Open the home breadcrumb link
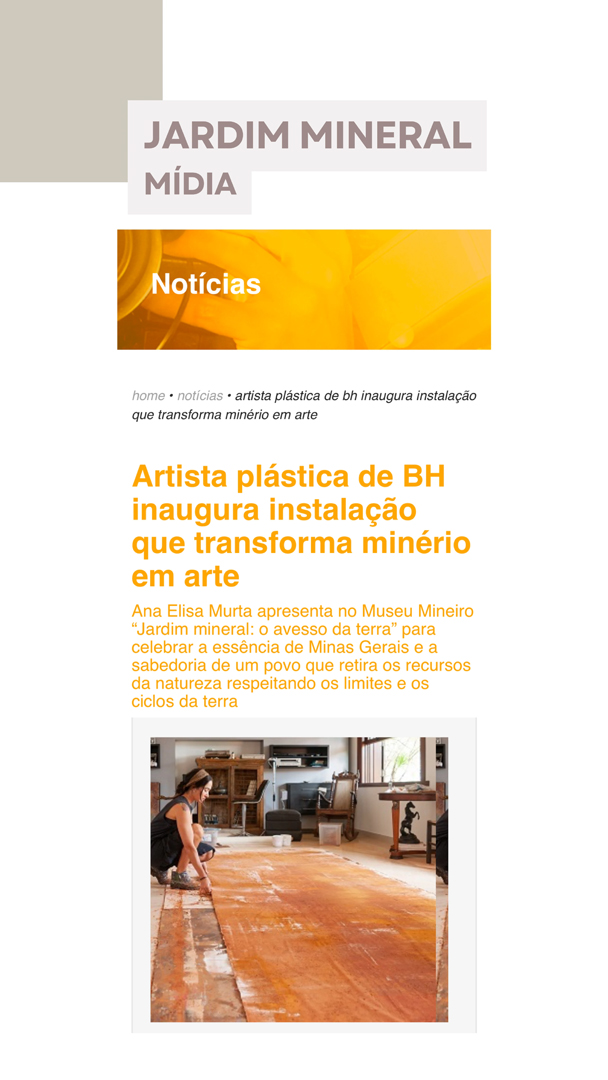Image resolution: width=608 pixels, height=1080 pixels. click(148, 396)
